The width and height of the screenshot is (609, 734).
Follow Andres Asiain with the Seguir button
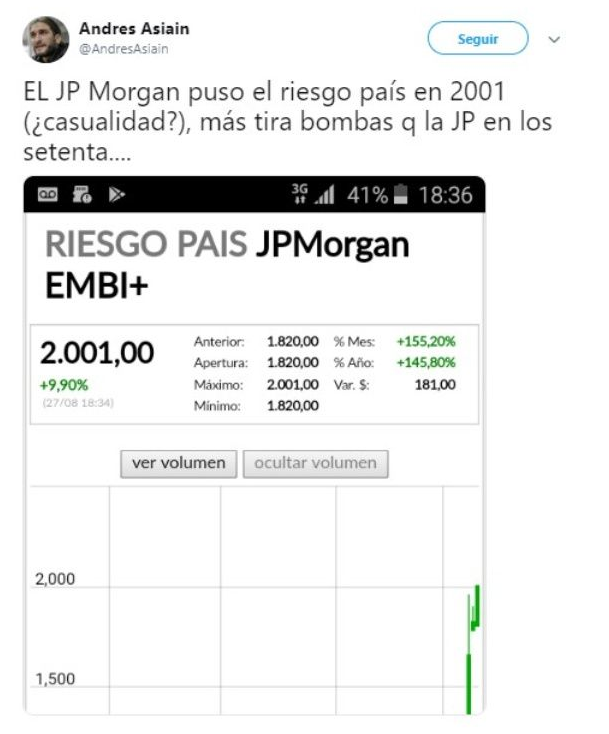click(x=477, y=38)
